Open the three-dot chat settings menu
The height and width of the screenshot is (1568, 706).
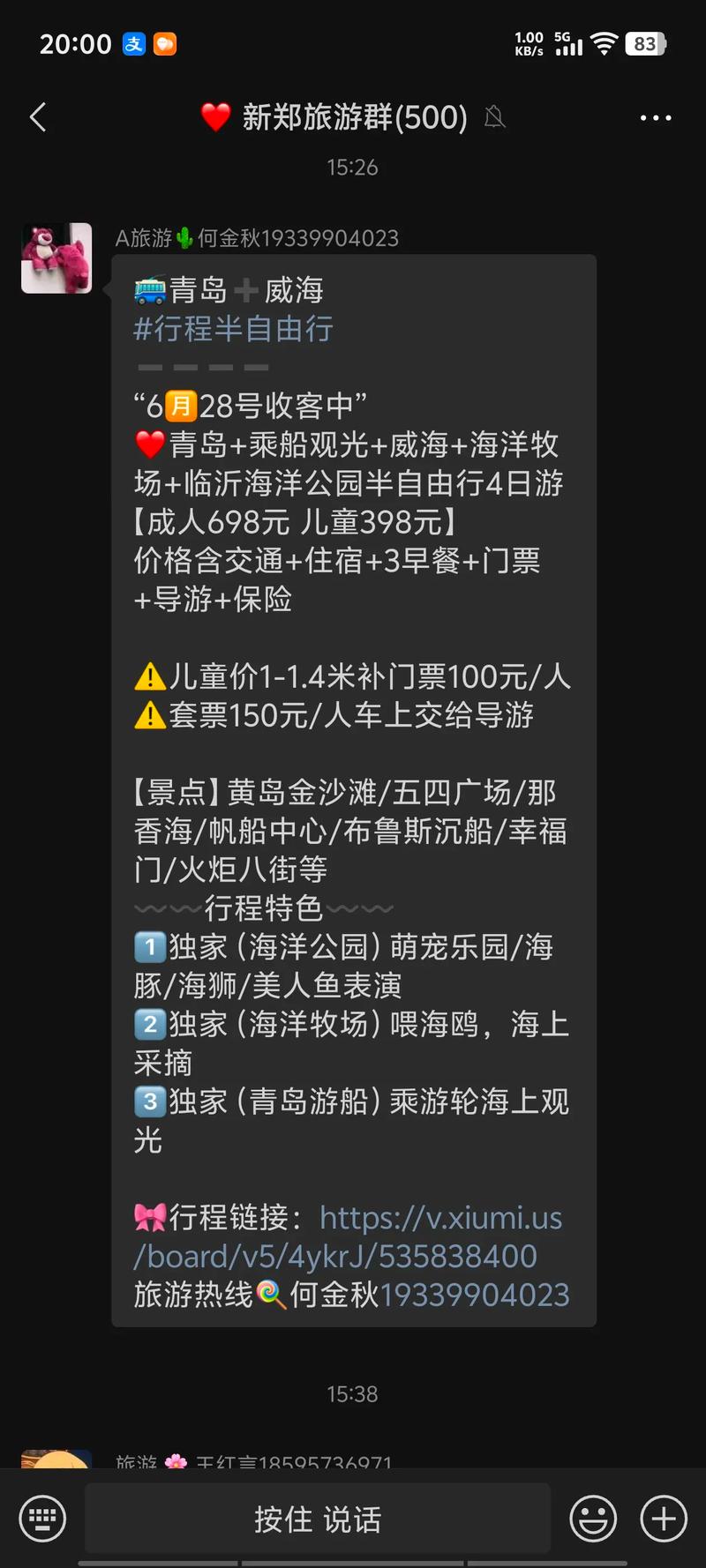click(x=655, y=117)
